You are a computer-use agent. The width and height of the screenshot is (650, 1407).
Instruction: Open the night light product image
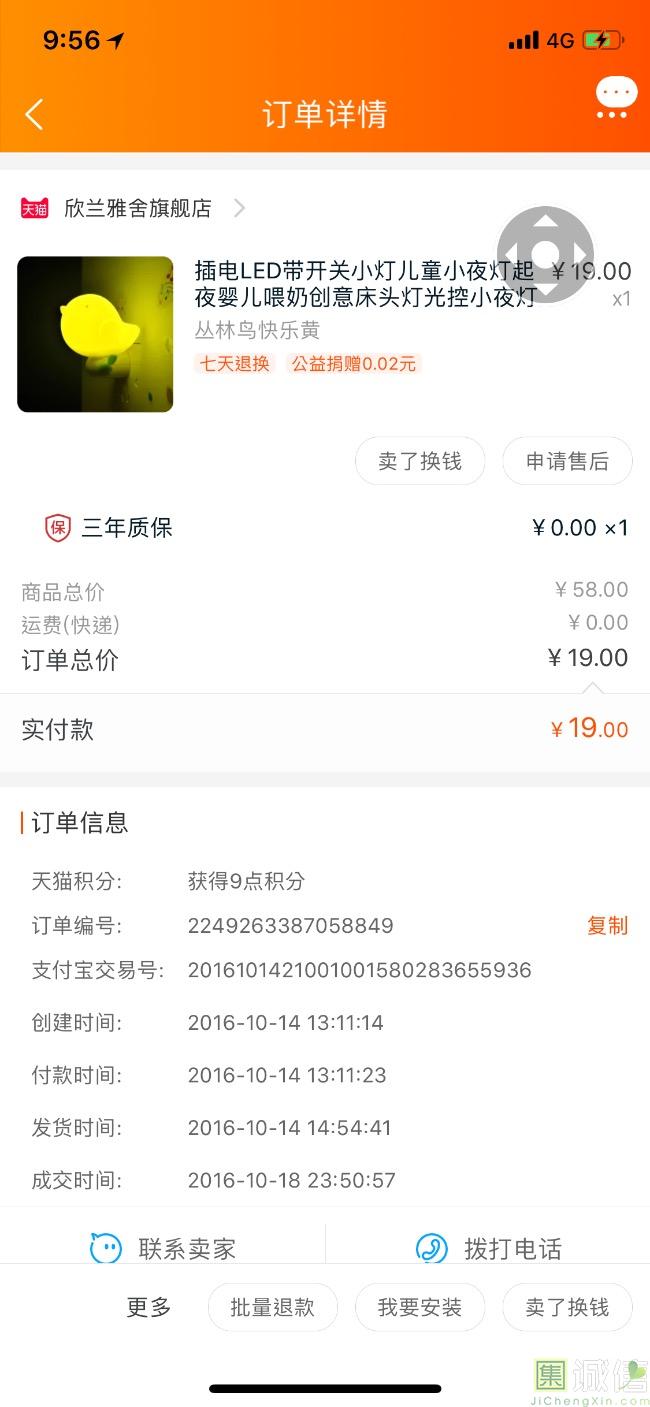coord(95,334)
